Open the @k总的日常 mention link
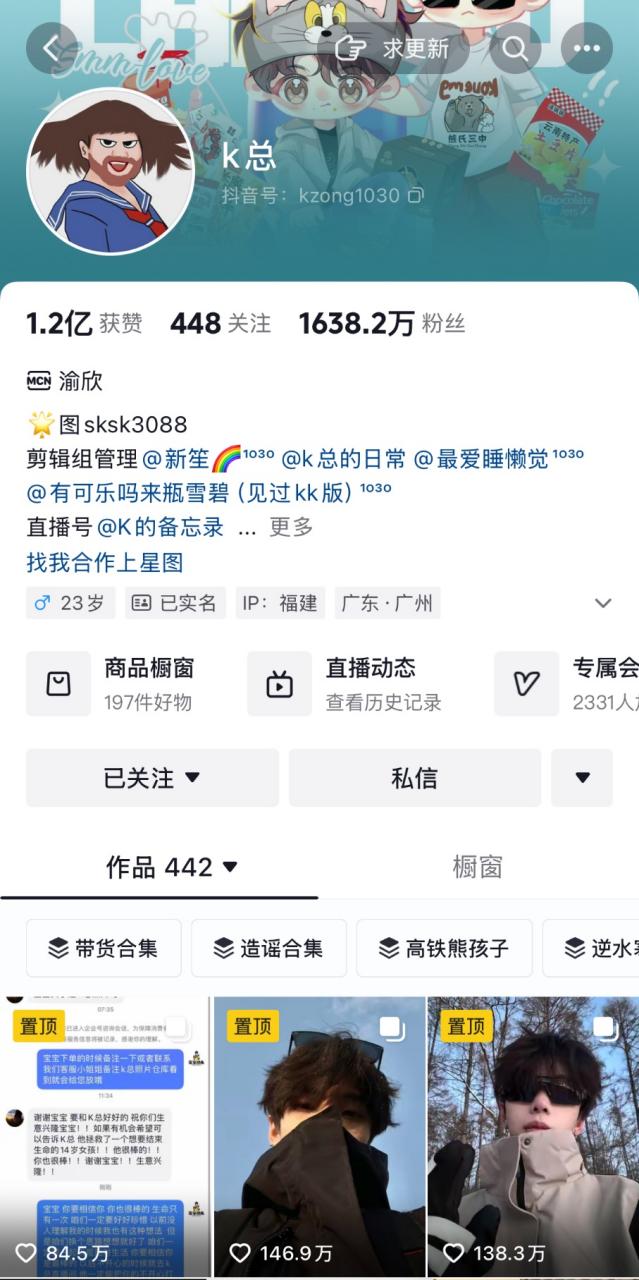The image size is (639, 1280). (344, 459)
